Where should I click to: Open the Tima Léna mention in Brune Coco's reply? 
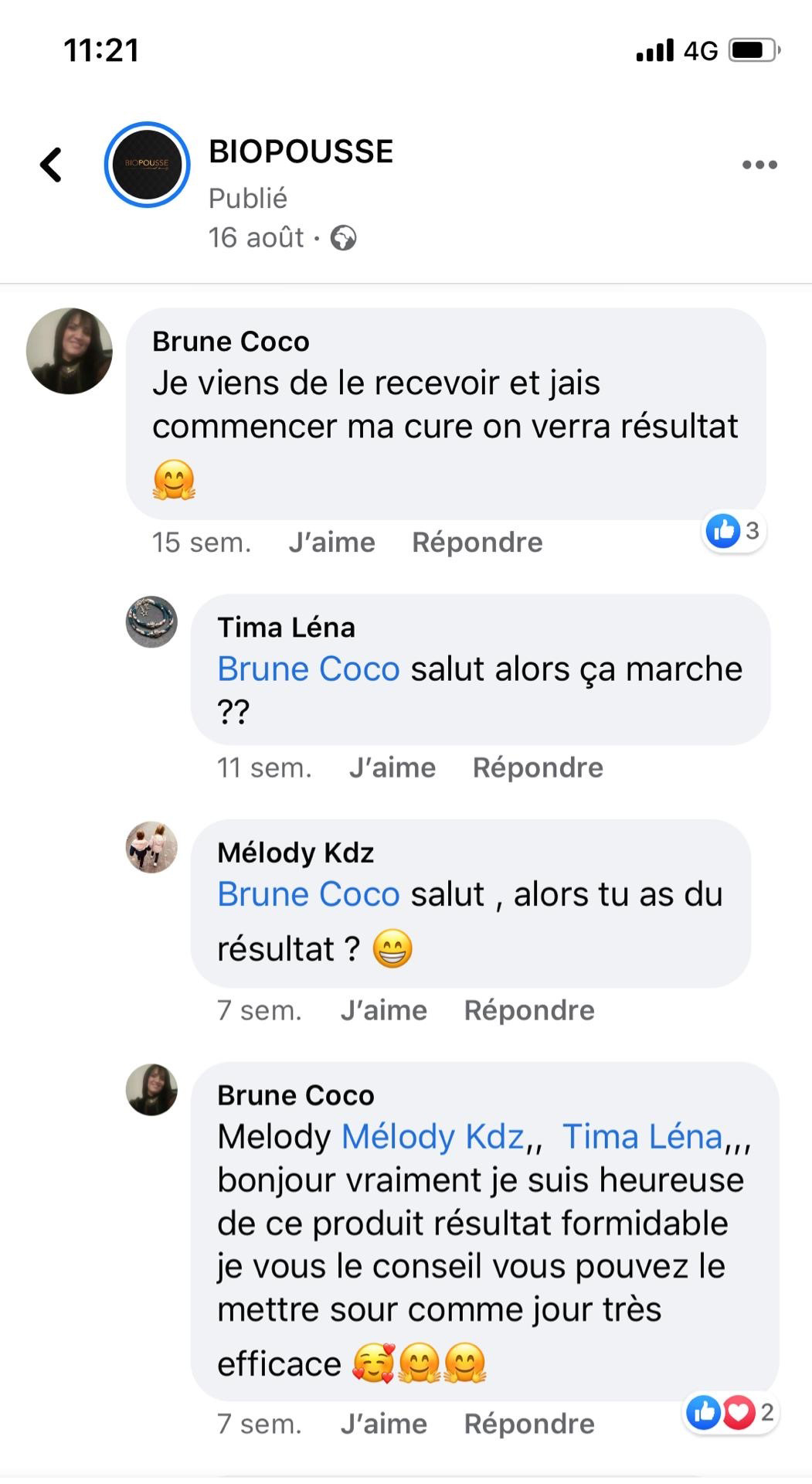(642, 1137)
